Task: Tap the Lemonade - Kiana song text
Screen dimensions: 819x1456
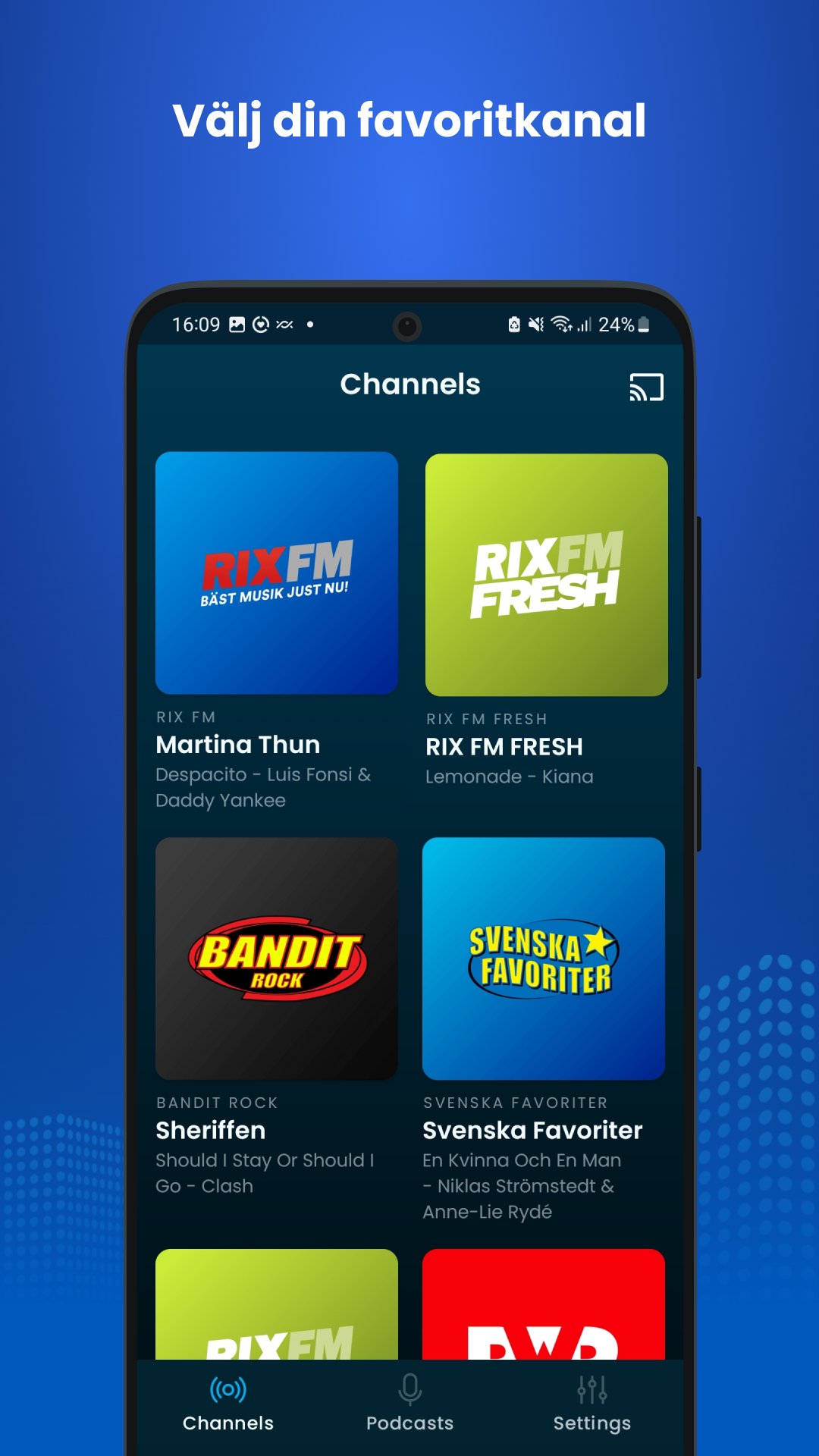Action: tap(509, 777)
